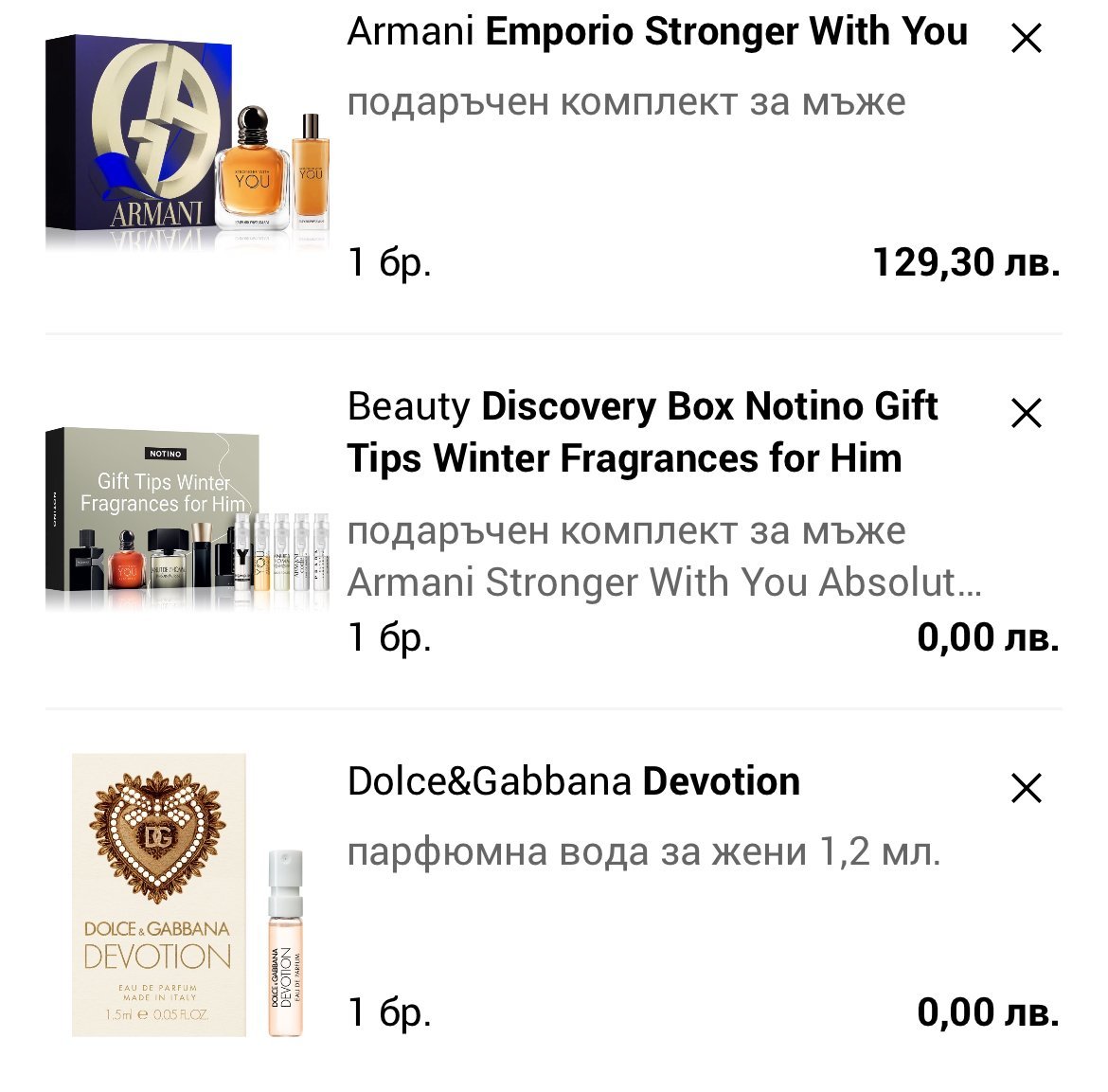Open Beauty Discovery Box Notino Gift Tips item

click(641, 432)
